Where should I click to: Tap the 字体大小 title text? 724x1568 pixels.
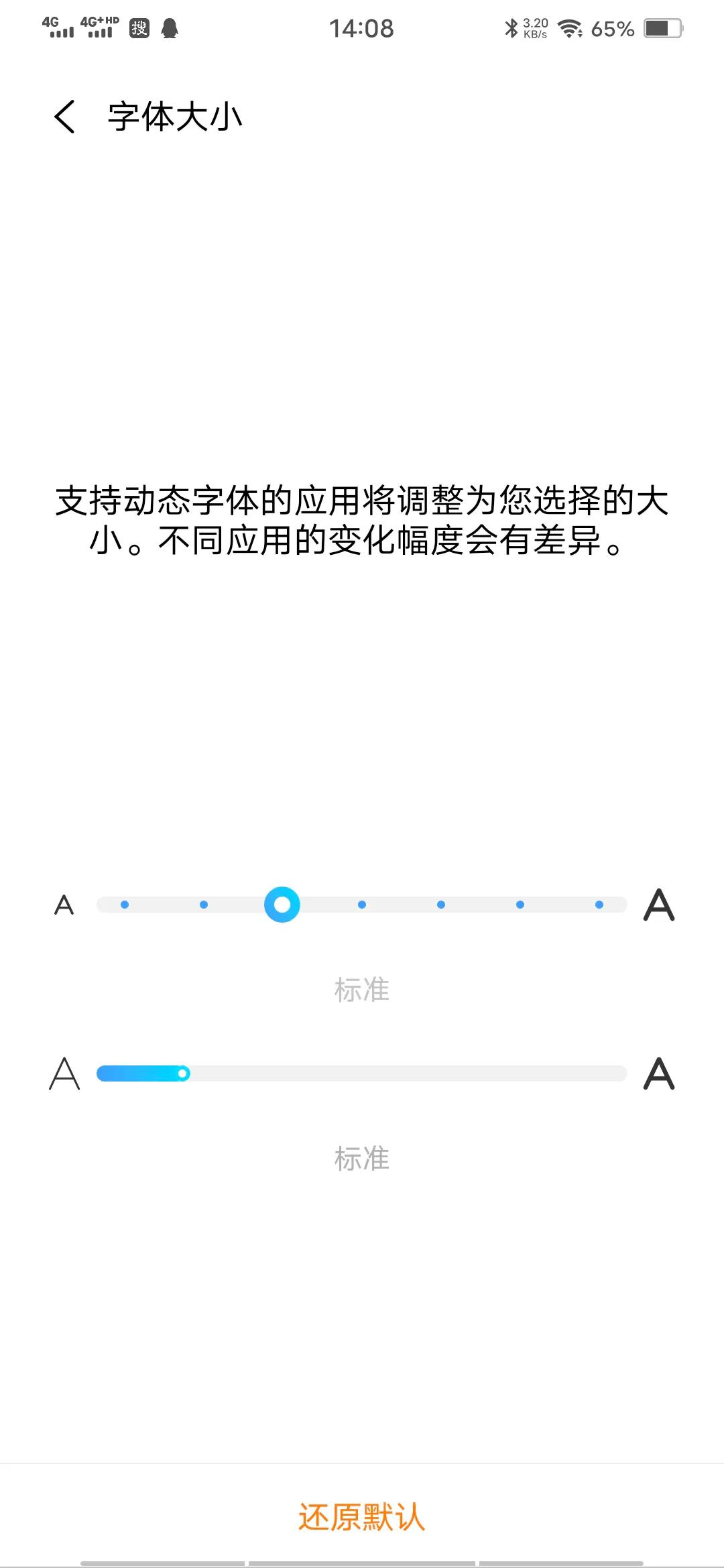click(x=176, y=115)
